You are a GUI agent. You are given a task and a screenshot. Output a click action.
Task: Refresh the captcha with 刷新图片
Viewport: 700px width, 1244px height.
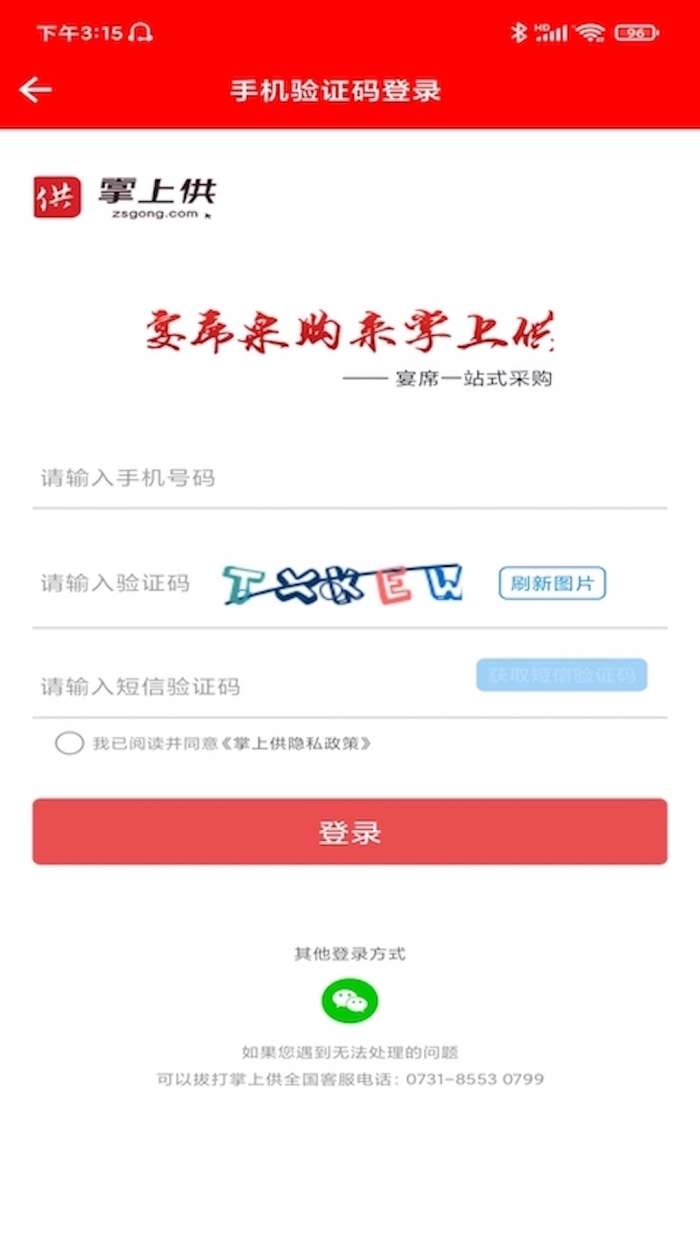pos(552,583)
